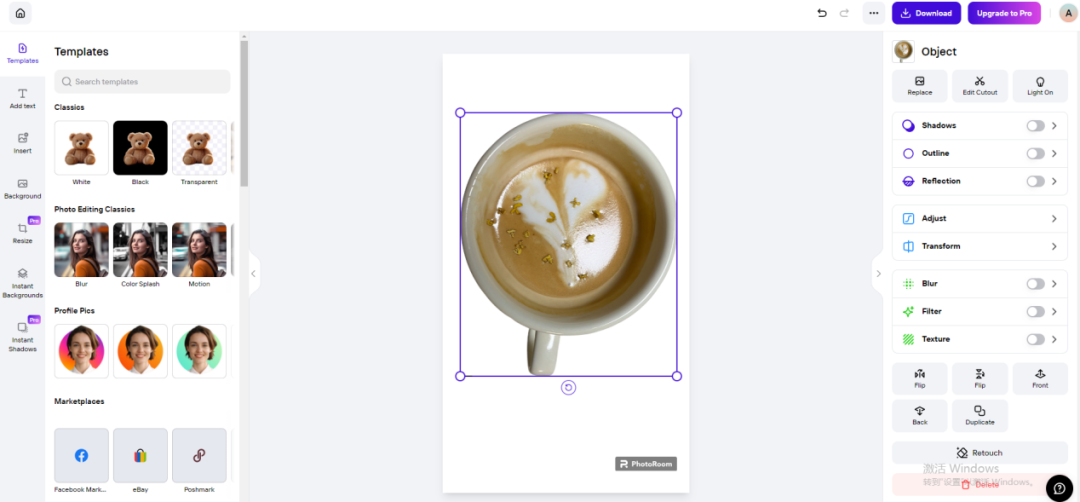Switch to the Add text tab

pyautogui.click(x=22, y=98)
